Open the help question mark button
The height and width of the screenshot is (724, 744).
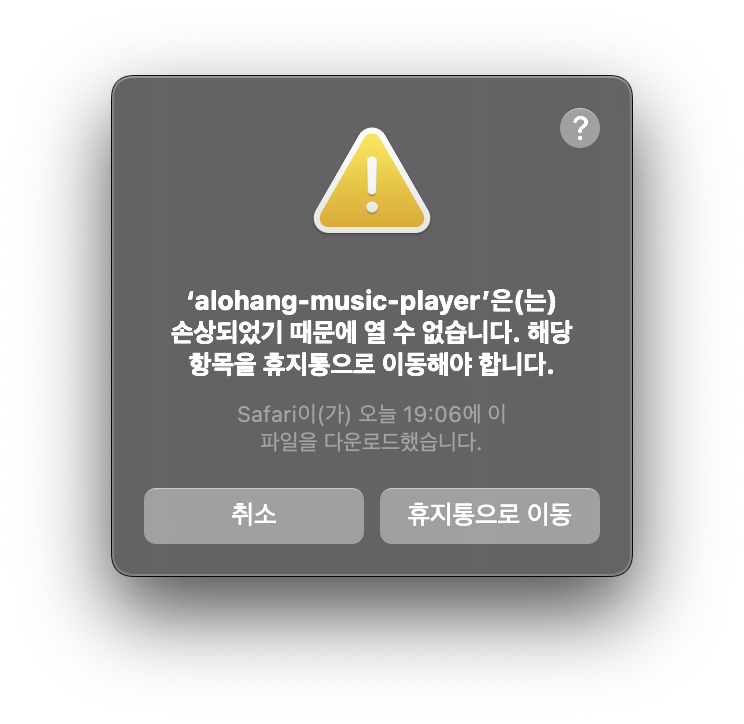[580, 128]
